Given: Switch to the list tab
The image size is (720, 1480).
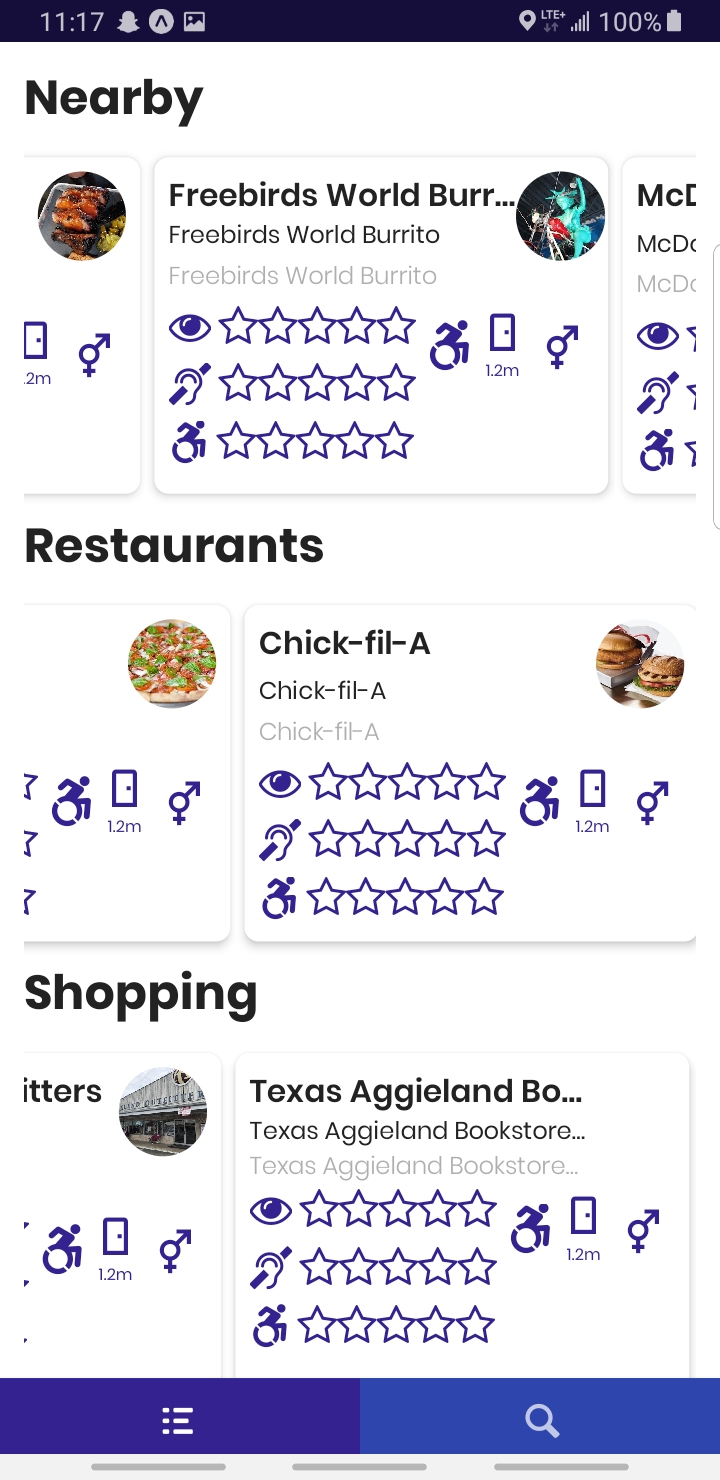Looking at the screenshot, I should 179,1420.
